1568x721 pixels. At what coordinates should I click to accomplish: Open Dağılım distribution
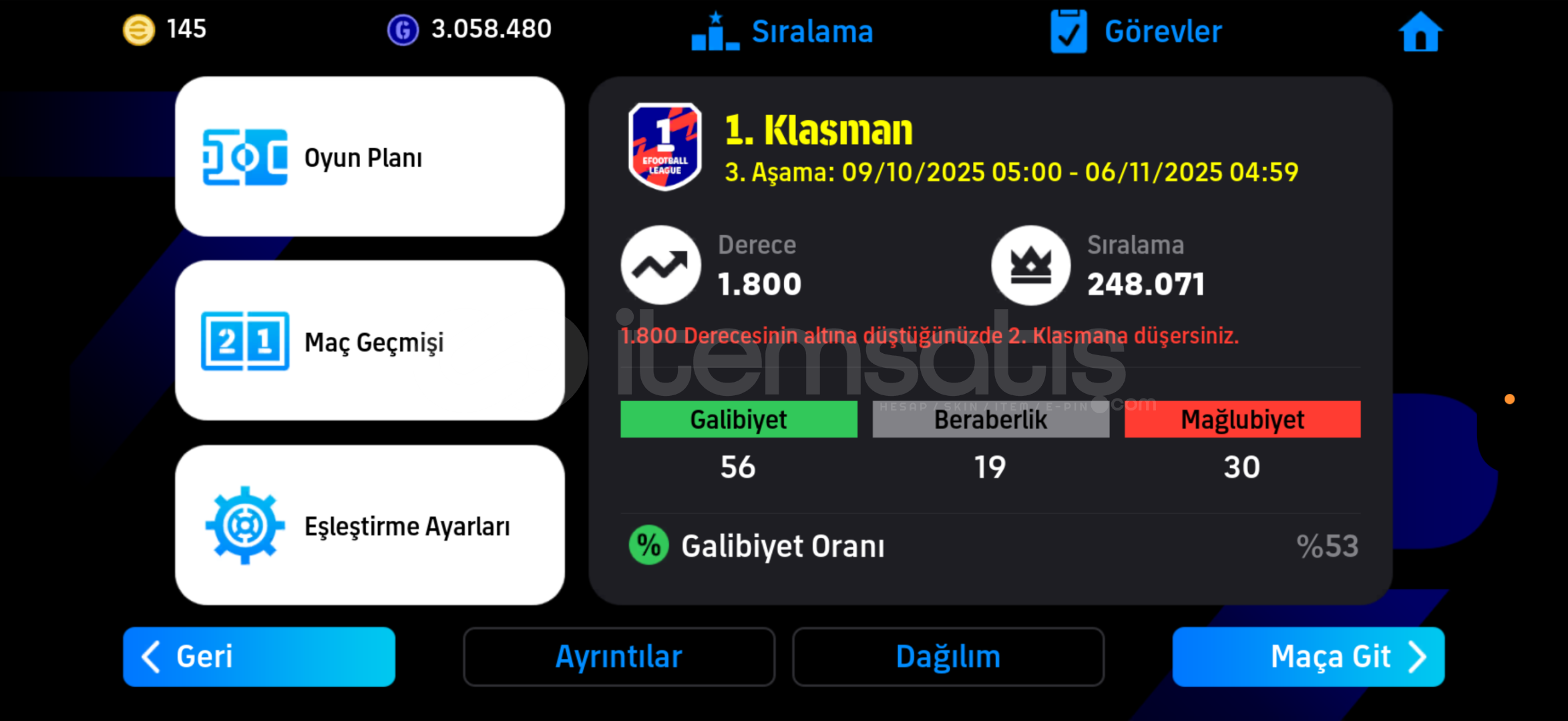tap(948, 656)
